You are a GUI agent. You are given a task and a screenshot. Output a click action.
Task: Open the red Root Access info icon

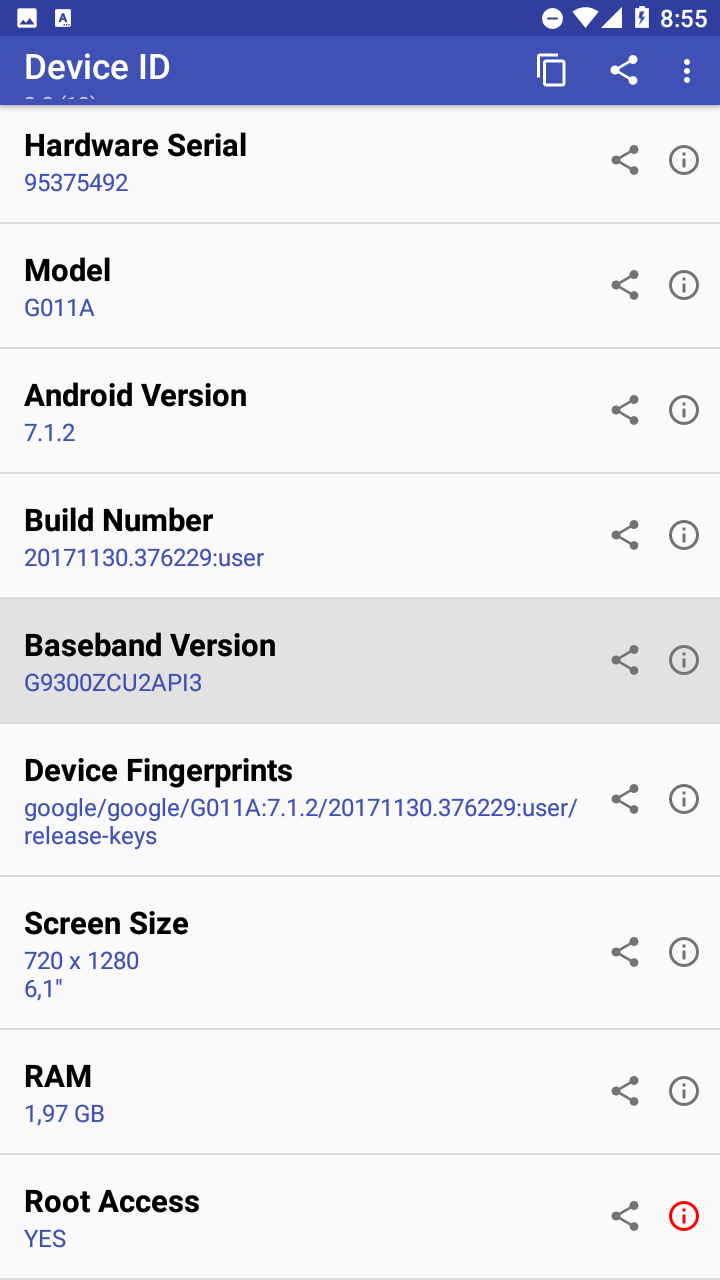[684, 1216]
